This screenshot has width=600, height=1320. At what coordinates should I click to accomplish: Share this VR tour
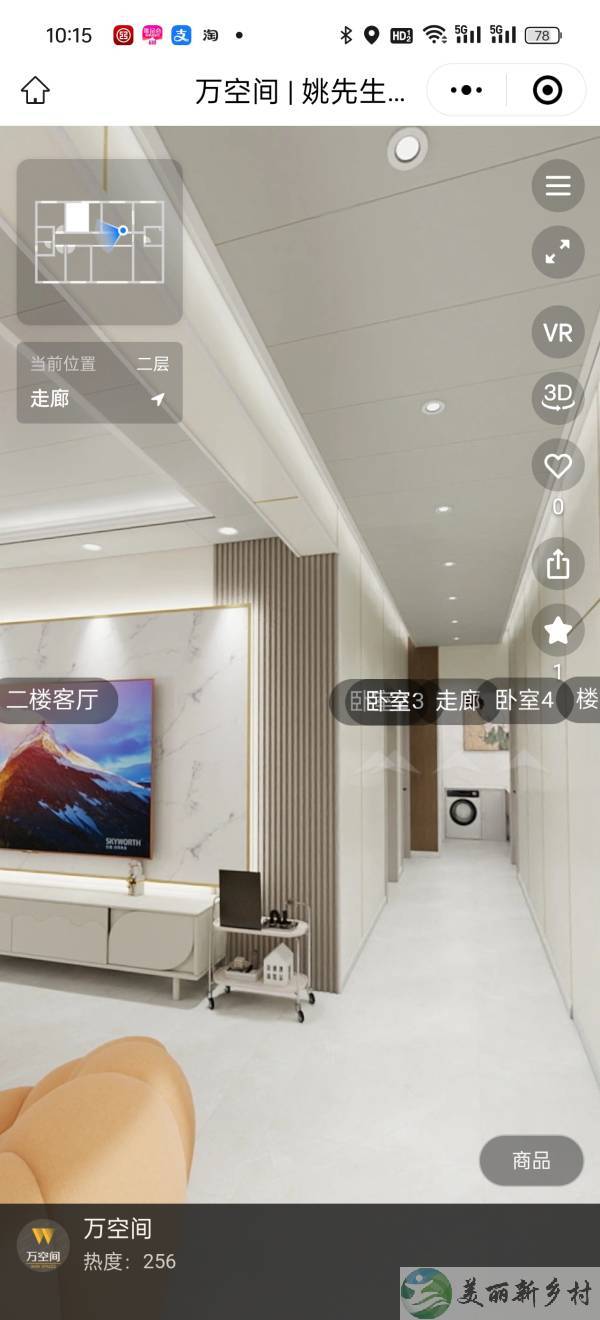(557, 563)
